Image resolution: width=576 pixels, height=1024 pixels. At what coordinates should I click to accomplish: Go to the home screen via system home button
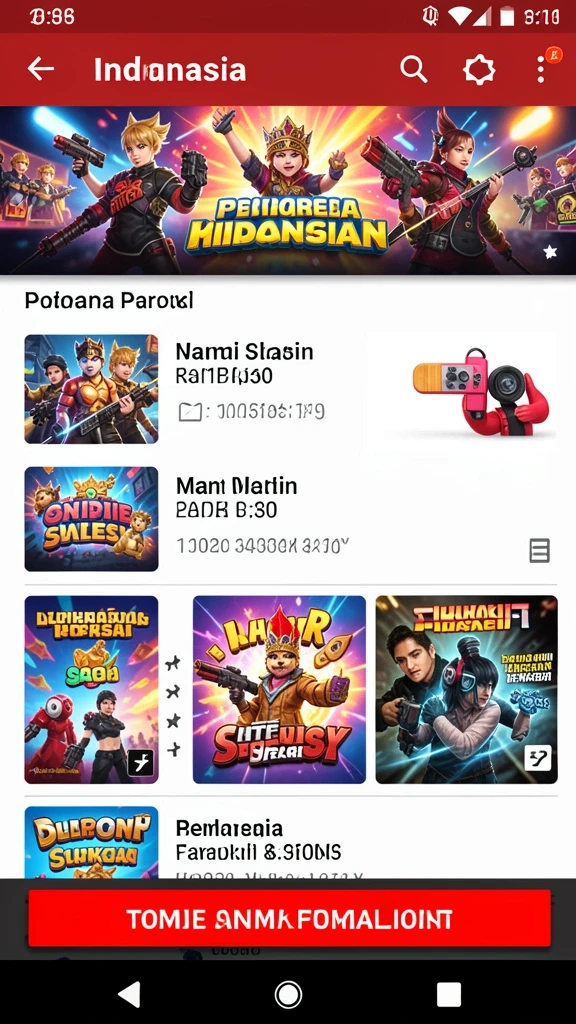pyautogui.click(x=288, y=995)
